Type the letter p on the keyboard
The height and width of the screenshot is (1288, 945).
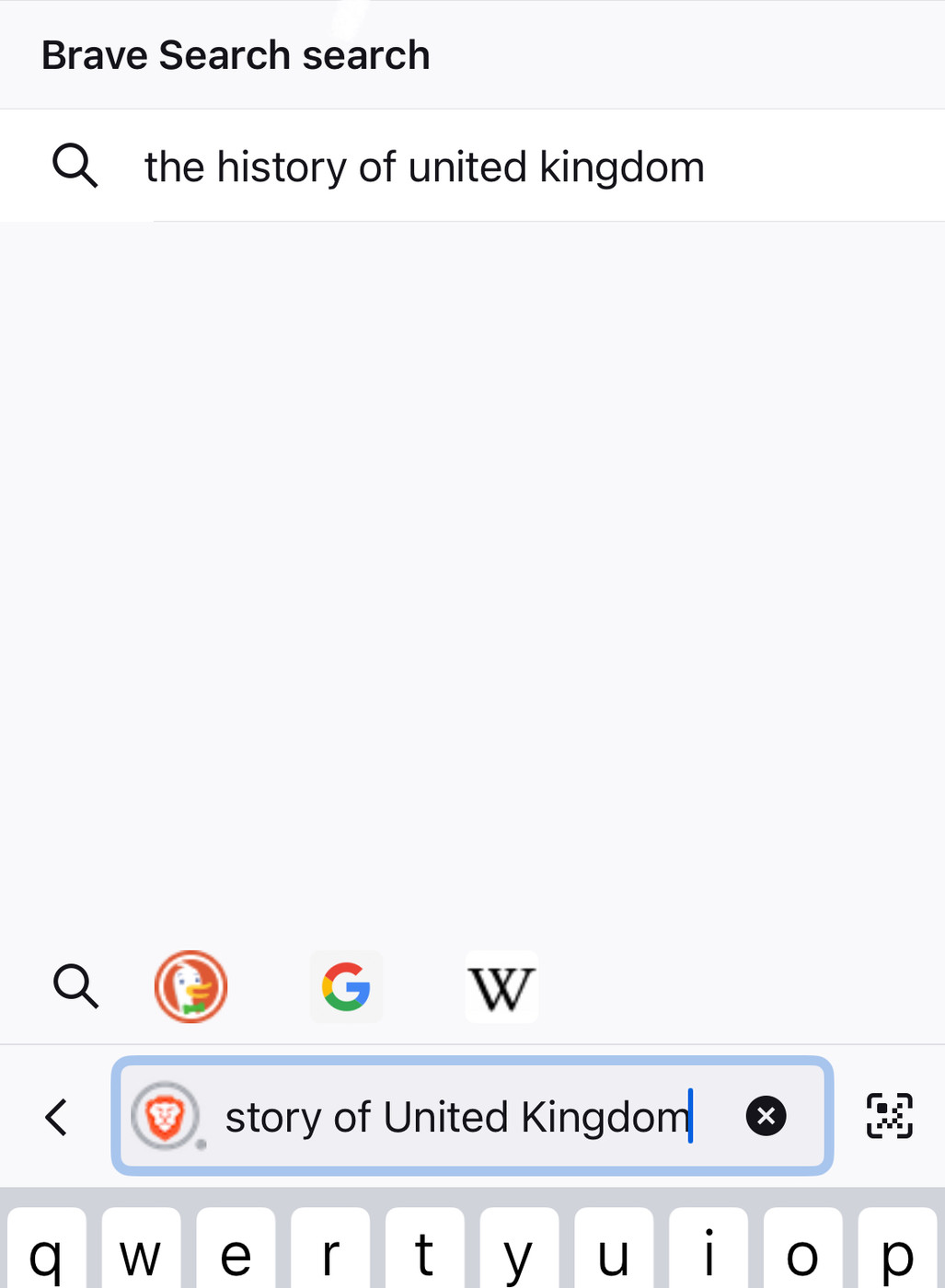pyautogui.click(x=897, y=1253)
